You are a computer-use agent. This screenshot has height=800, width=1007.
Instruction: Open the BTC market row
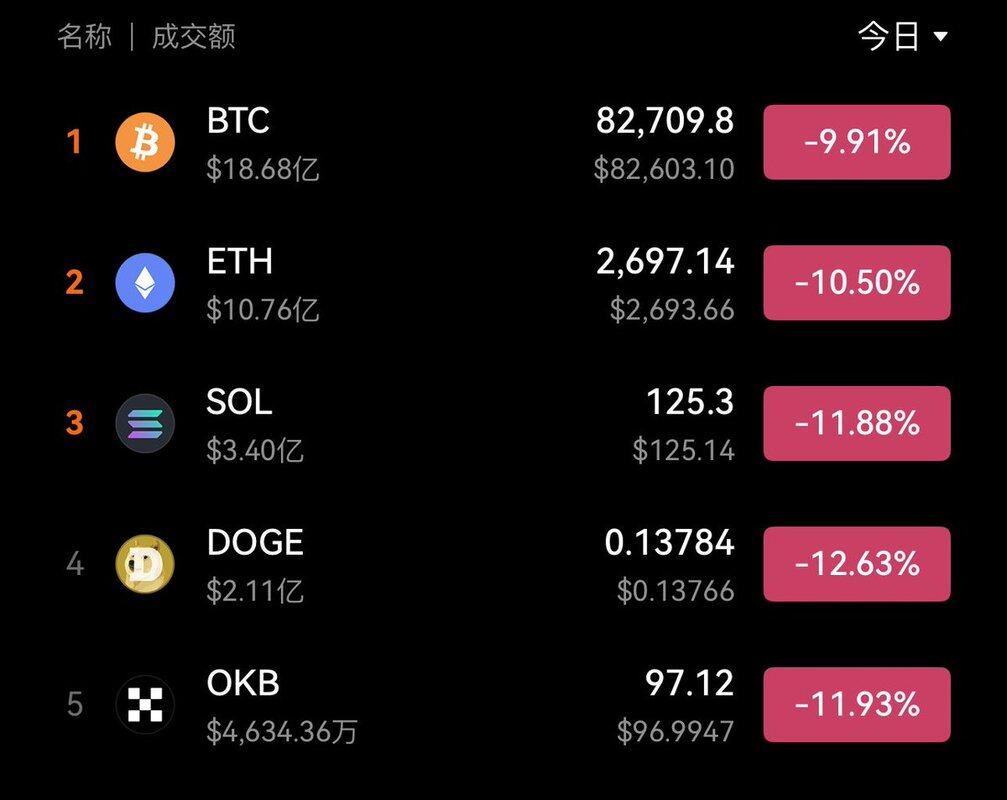coord(400,142)
